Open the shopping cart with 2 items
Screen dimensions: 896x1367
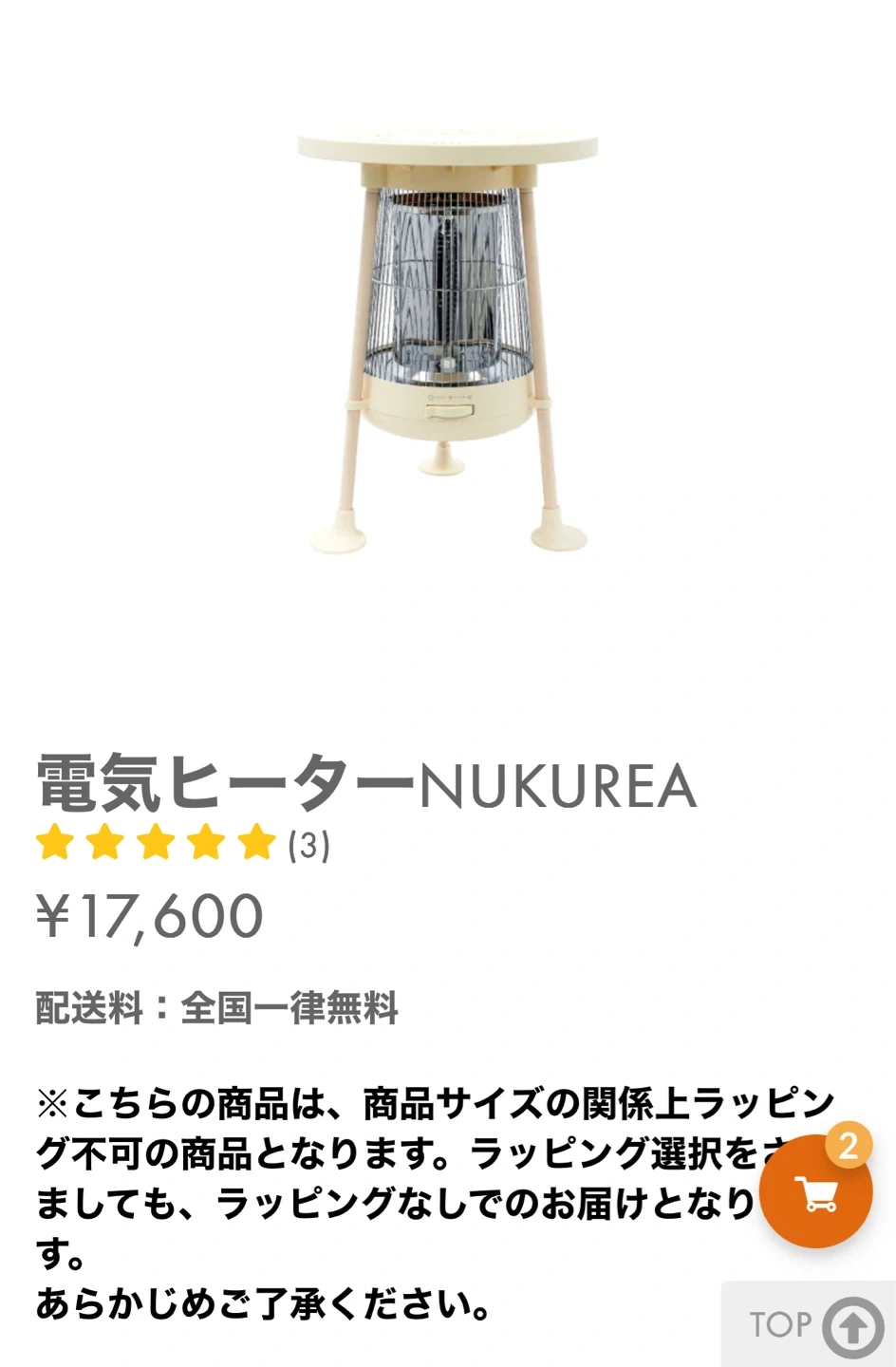[815, 1191]
